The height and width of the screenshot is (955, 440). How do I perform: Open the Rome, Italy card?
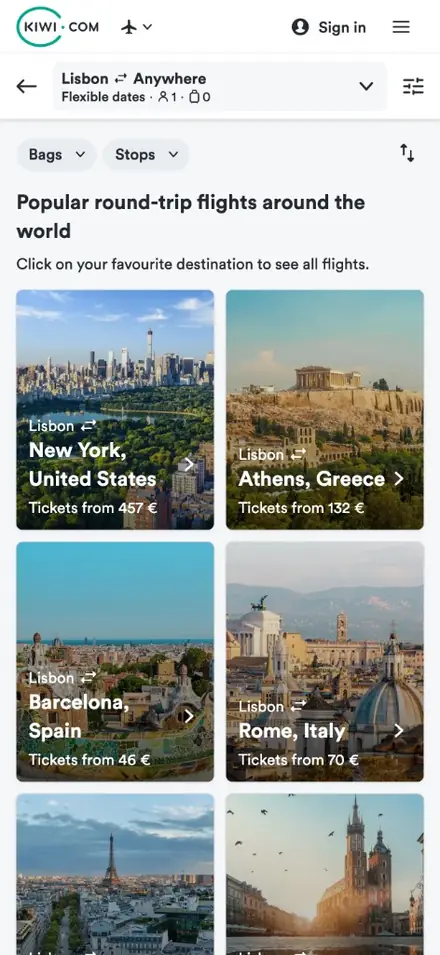tap(325, 661)
